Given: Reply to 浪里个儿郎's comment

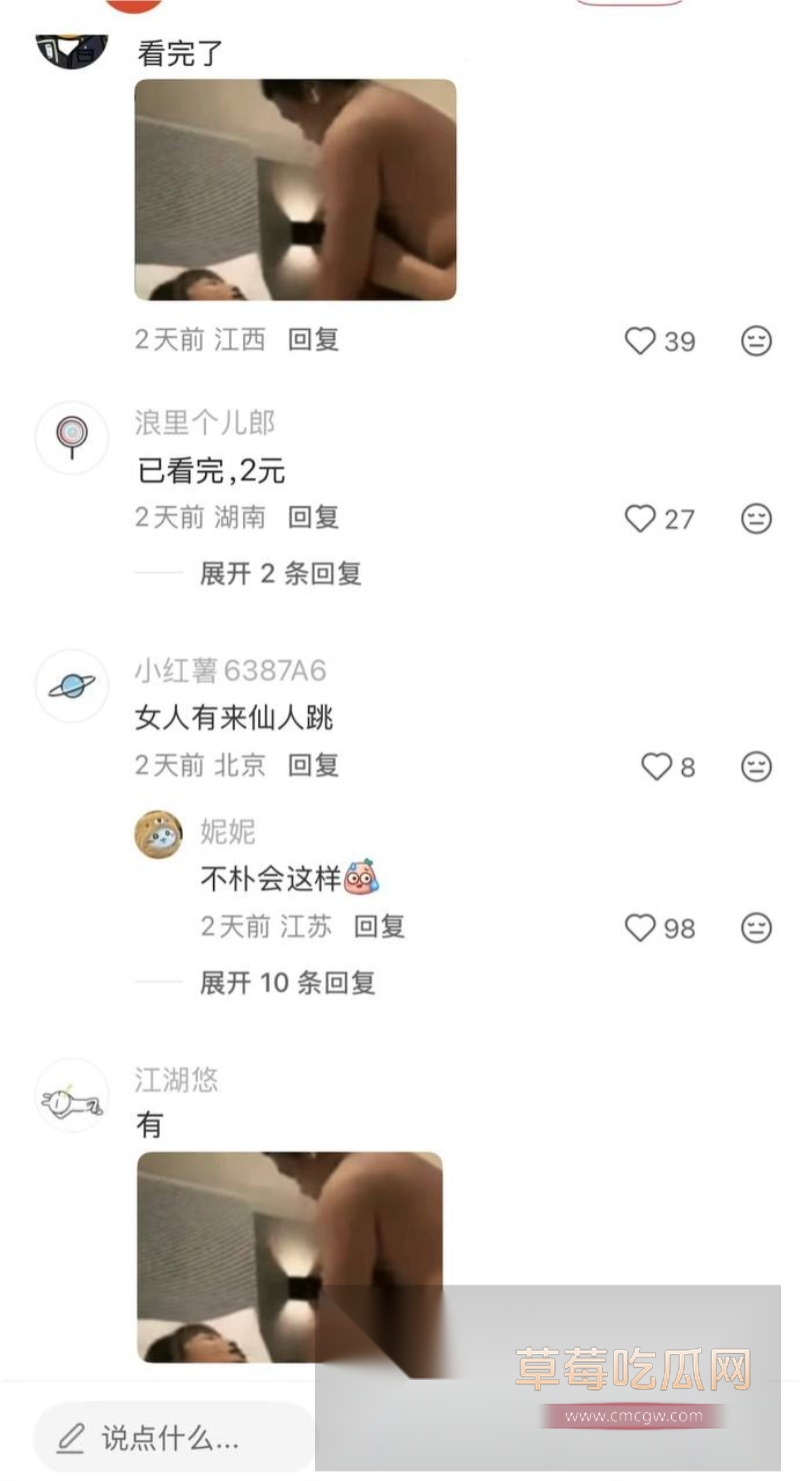Looking at the screenshot, I should point(314,517).
